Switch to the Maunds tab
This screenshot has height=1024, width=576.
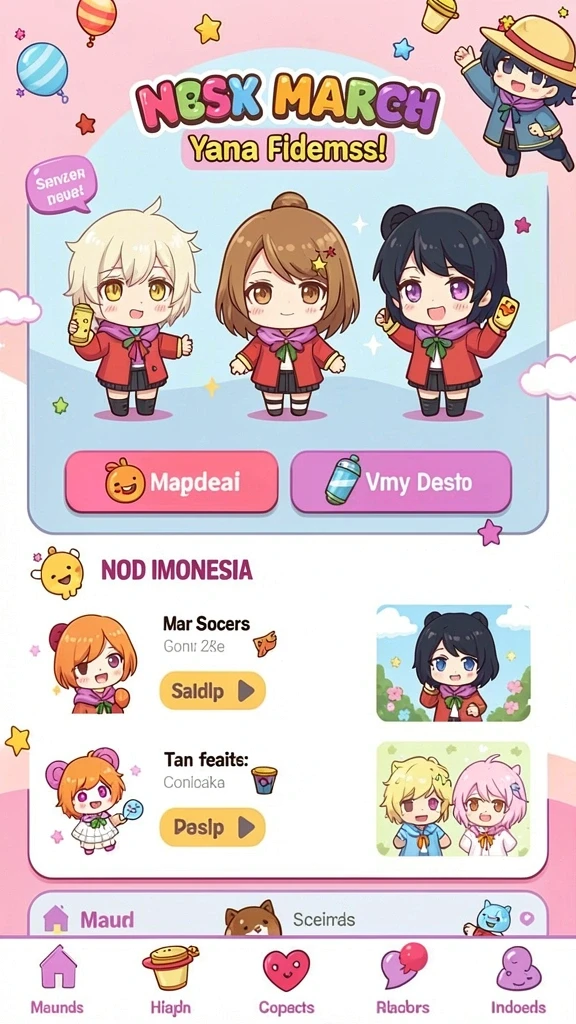click(x=57, y=978)
